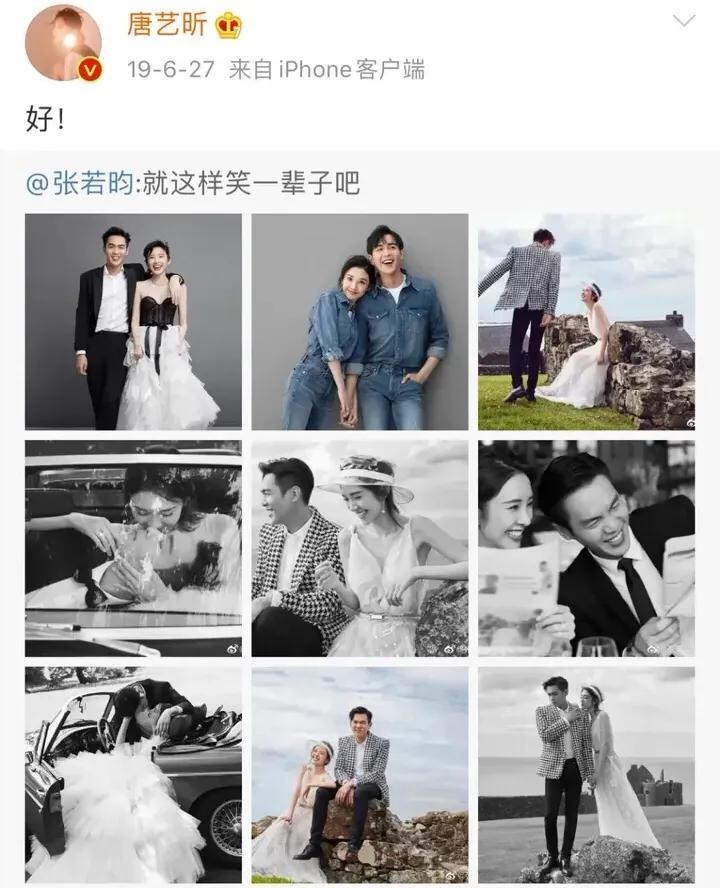
Task: View color photo of couple sitting on rocks
Action: coord(360,774)
